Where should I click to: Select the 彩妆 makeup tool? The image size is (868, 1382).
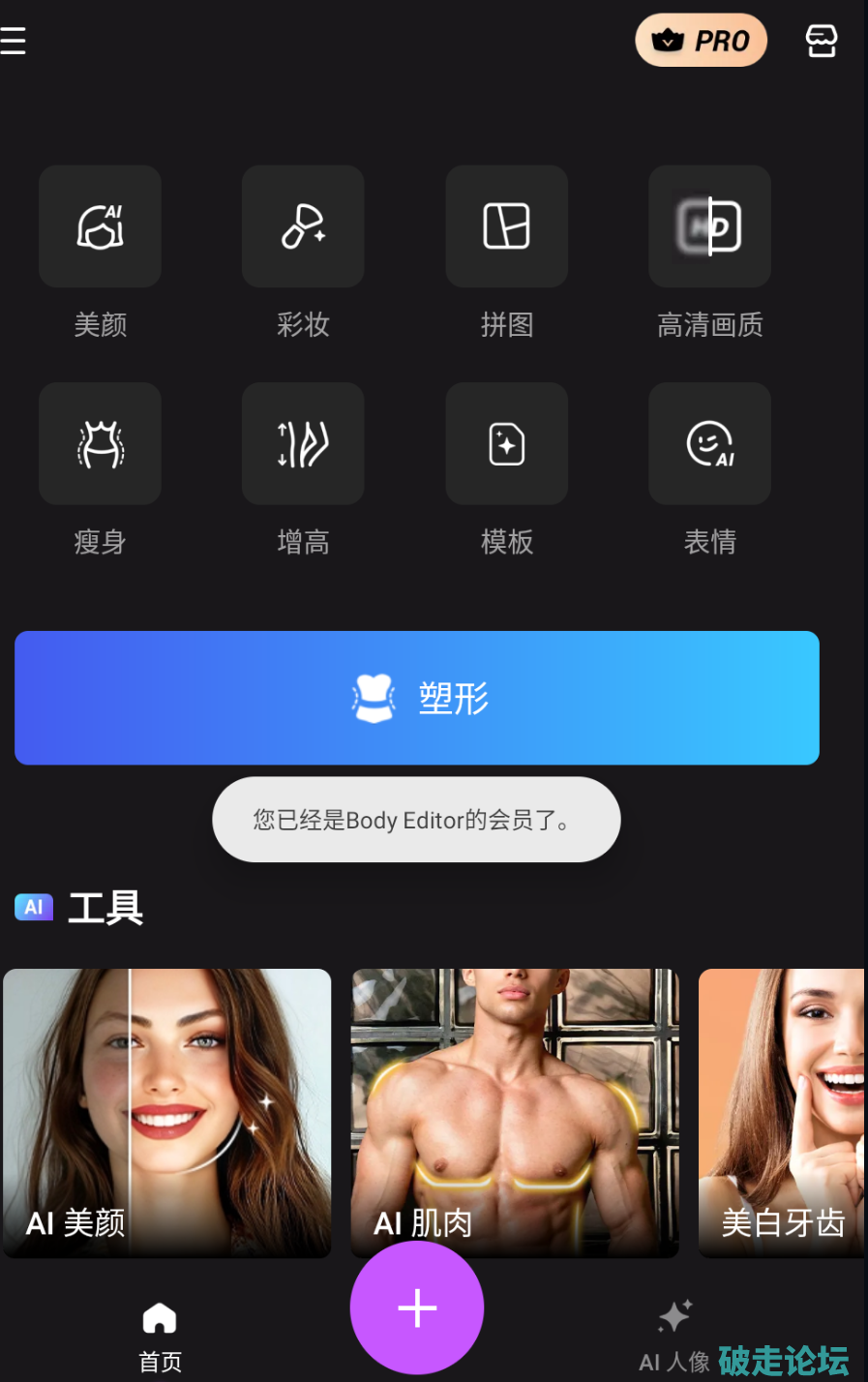click(303, 226)
